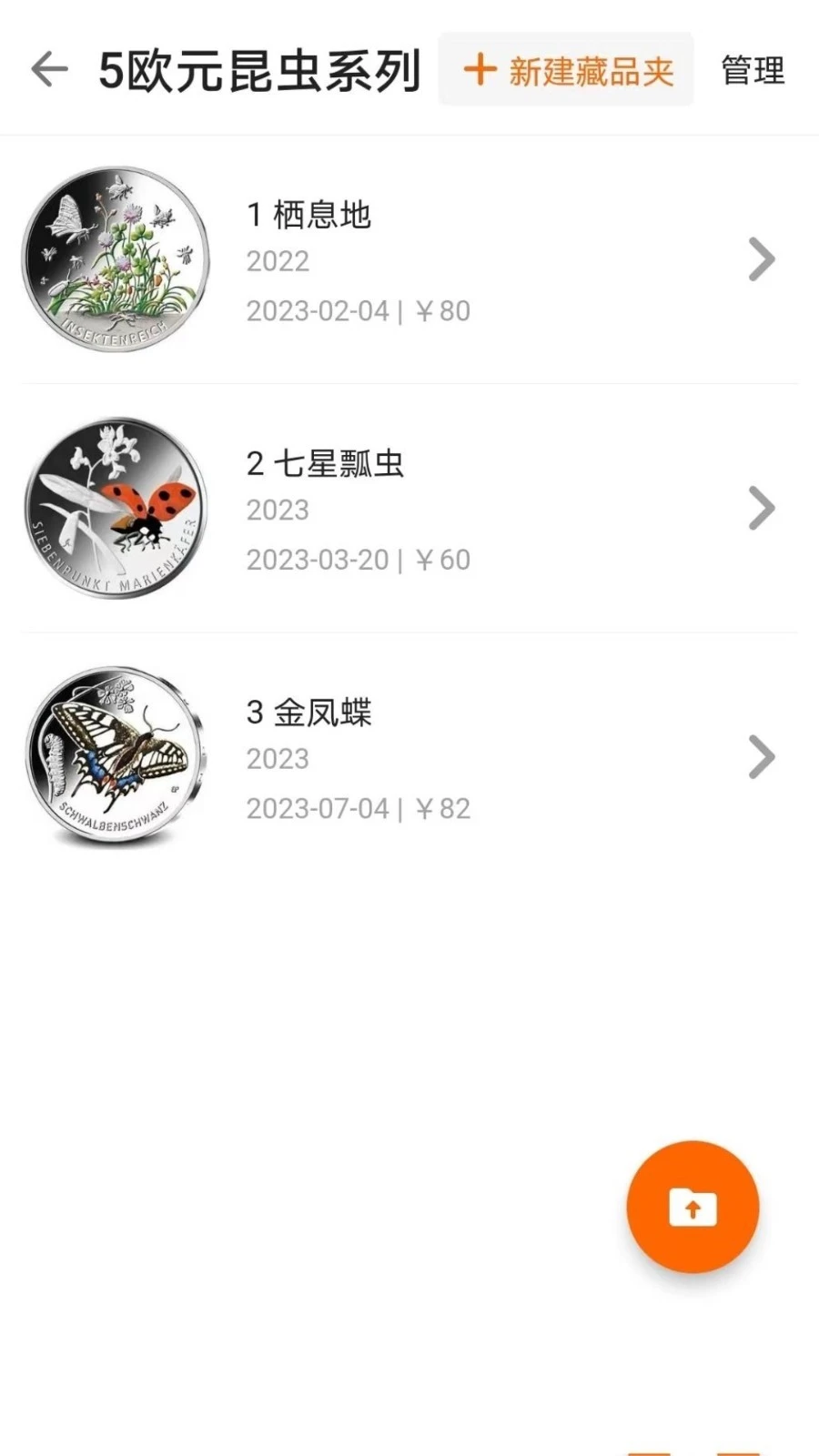Select the 3 金凤蝶 row

coord(409,757)
